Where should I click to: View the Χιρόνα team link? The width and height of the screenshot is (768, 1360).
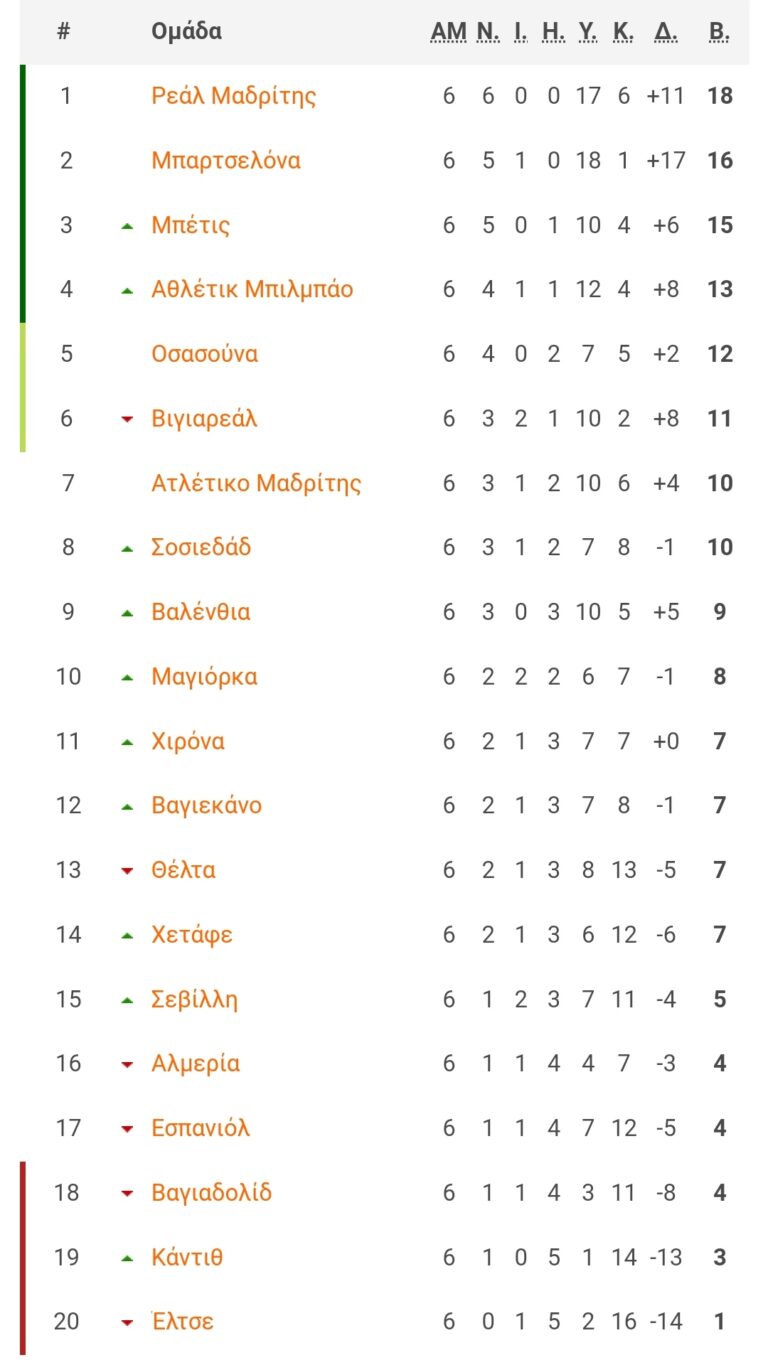(x=188, y=741)
